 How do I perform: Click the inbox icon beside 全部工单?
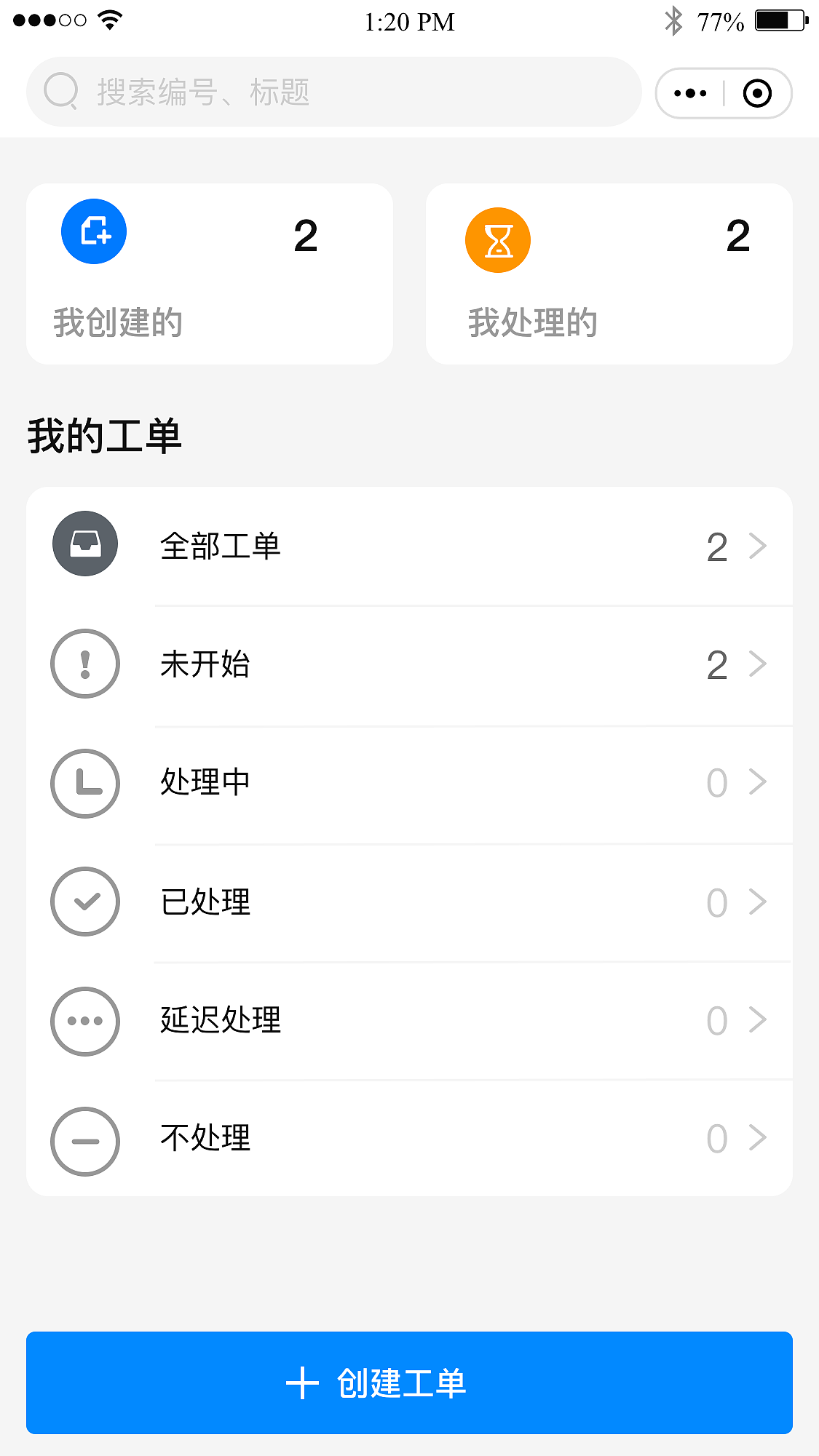84,544
